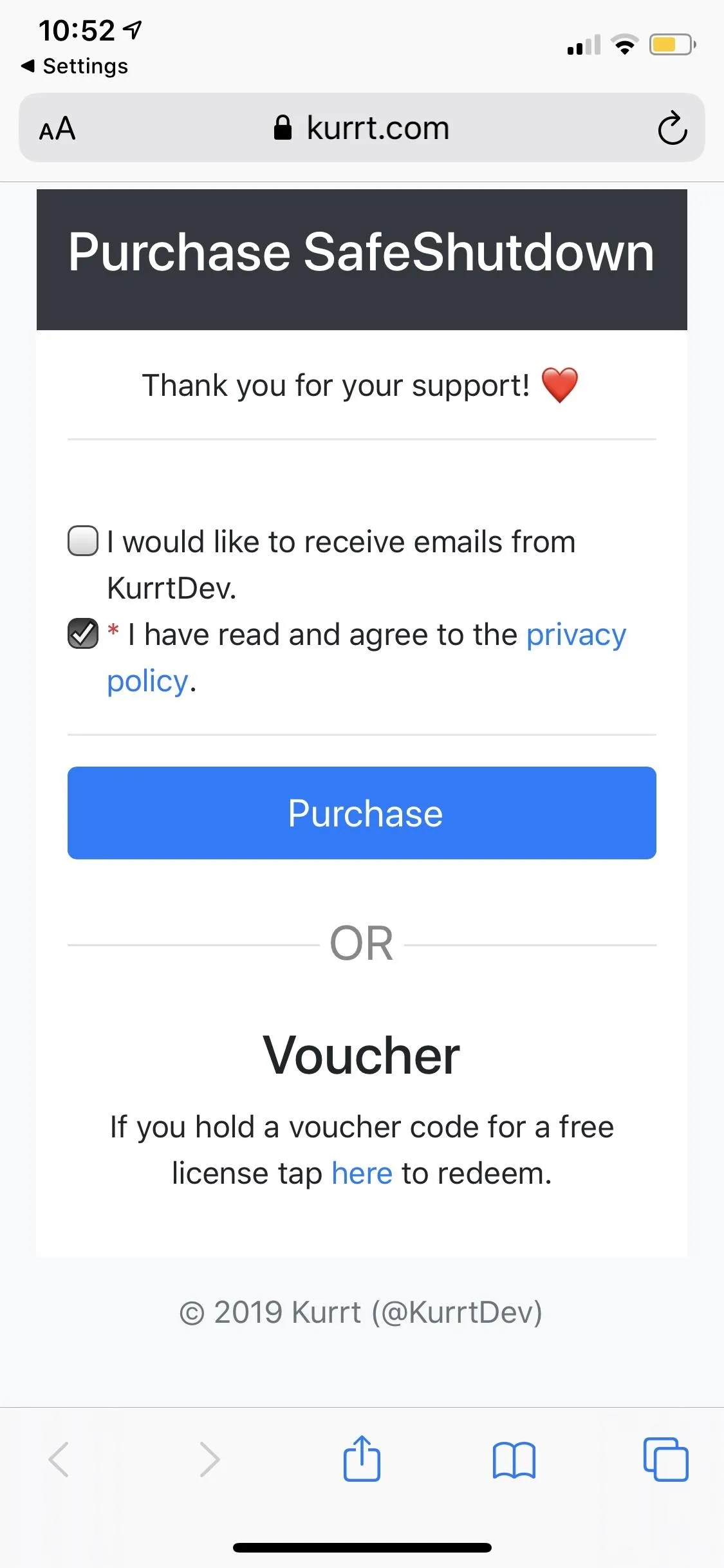Open the AA reader and text options
This screenshot has height=1568, width=724.
57,128
